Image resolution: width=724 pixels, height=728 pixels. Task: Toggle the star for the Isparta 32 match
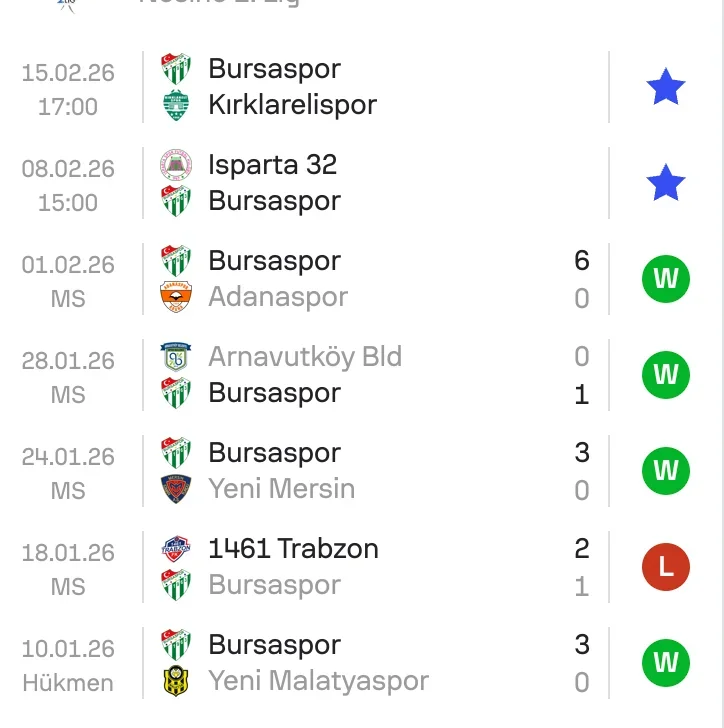[665, 183]
